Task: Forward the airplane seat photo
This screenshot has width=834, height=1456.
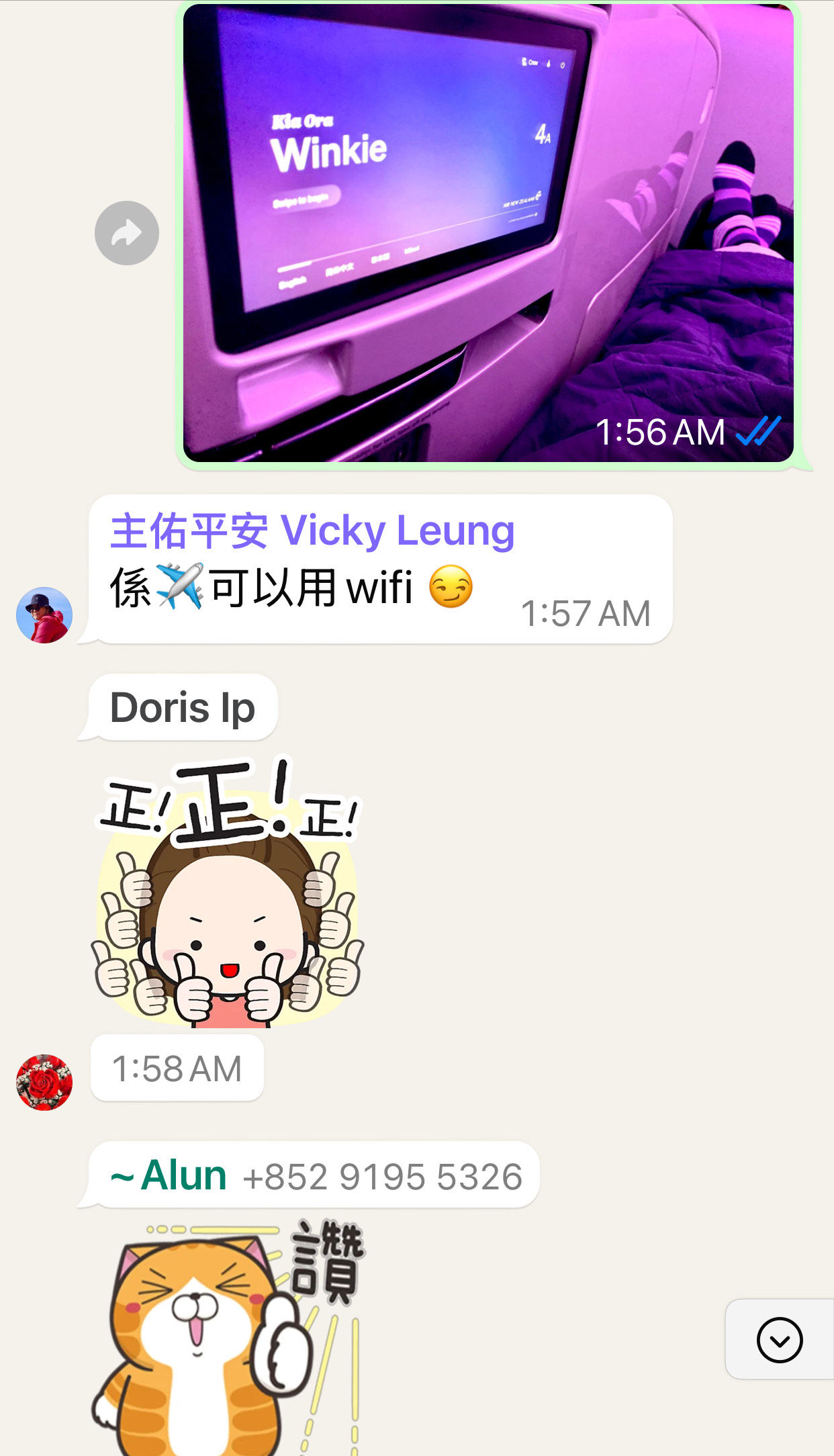Action: [x=127, y=233]
